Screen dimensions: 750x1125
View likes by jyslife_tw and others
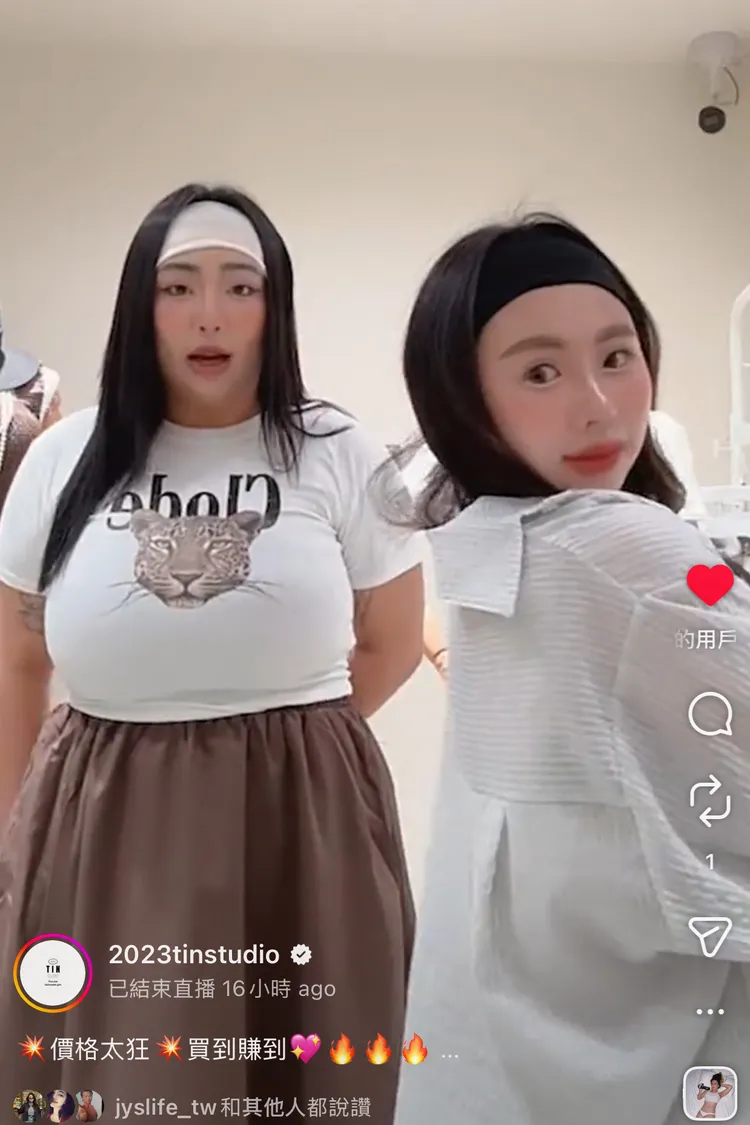point(242,1107)
